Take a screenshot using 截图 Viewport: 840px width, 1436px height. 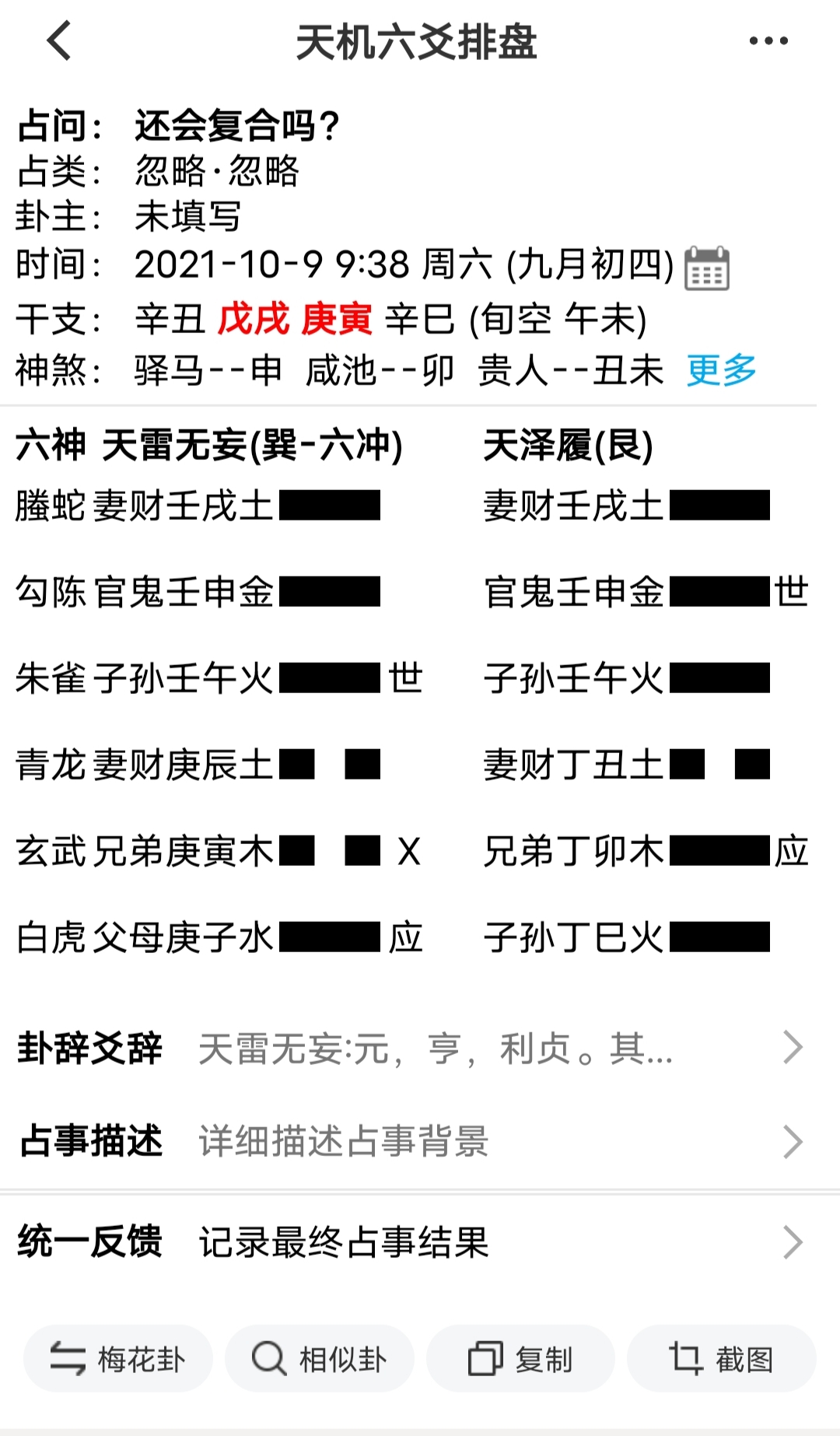click(722, 1359)
